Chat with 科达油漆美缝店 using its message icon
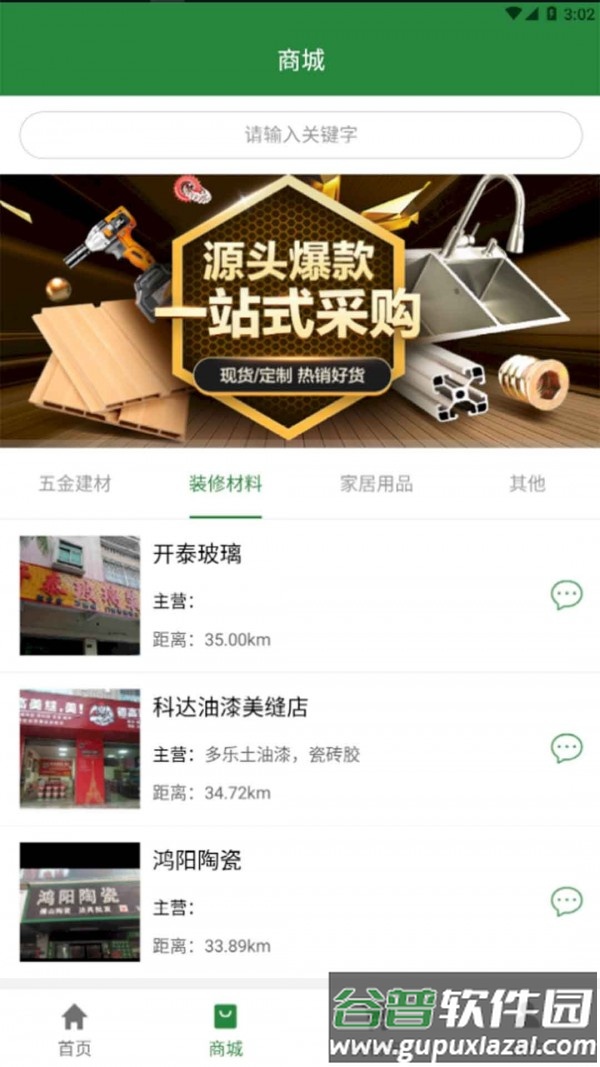 (x=566, y=748)
